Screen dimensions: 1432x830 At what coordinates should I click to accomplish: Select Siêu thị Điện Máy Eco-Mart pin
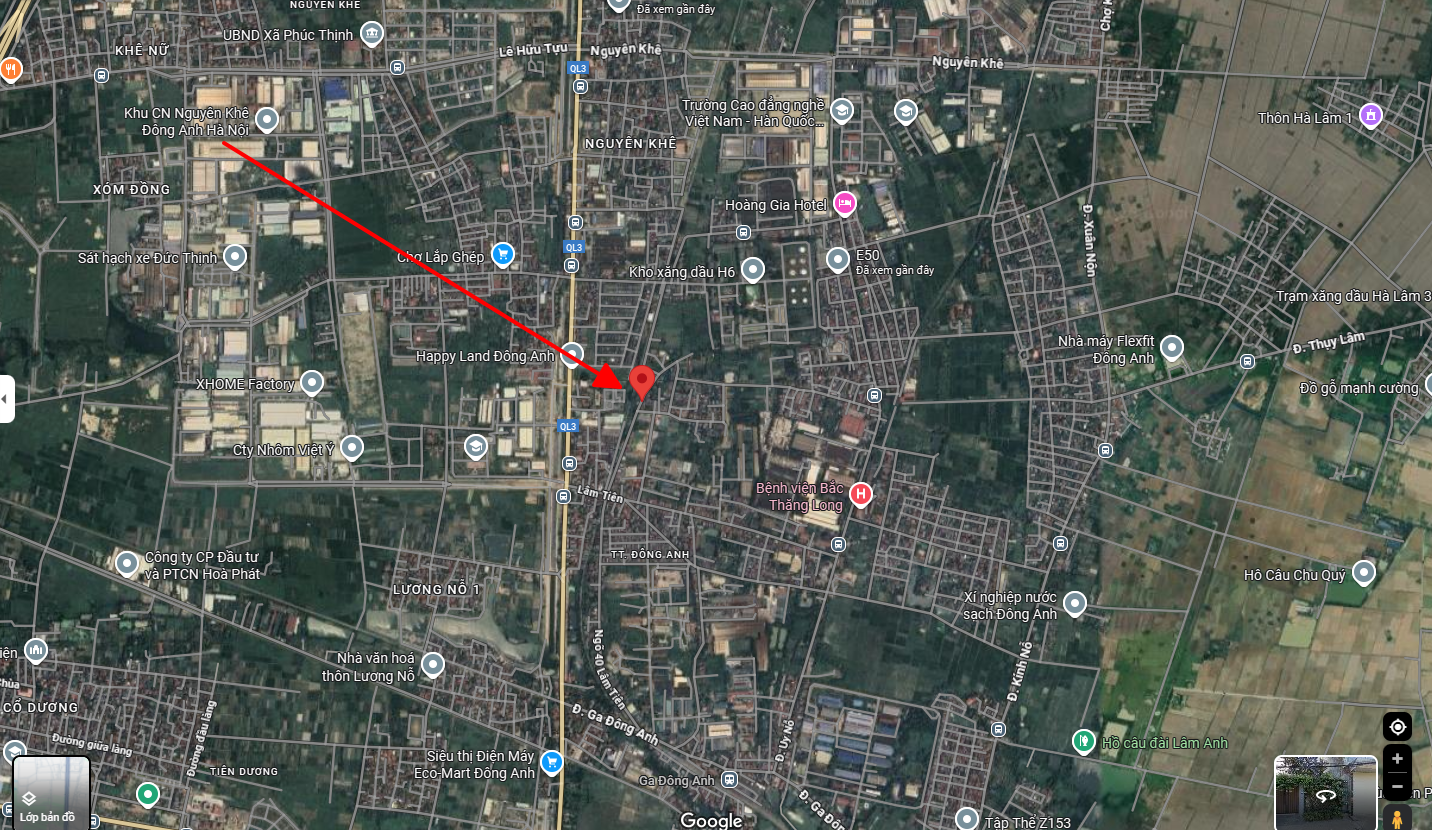click(x=551, y=764)
